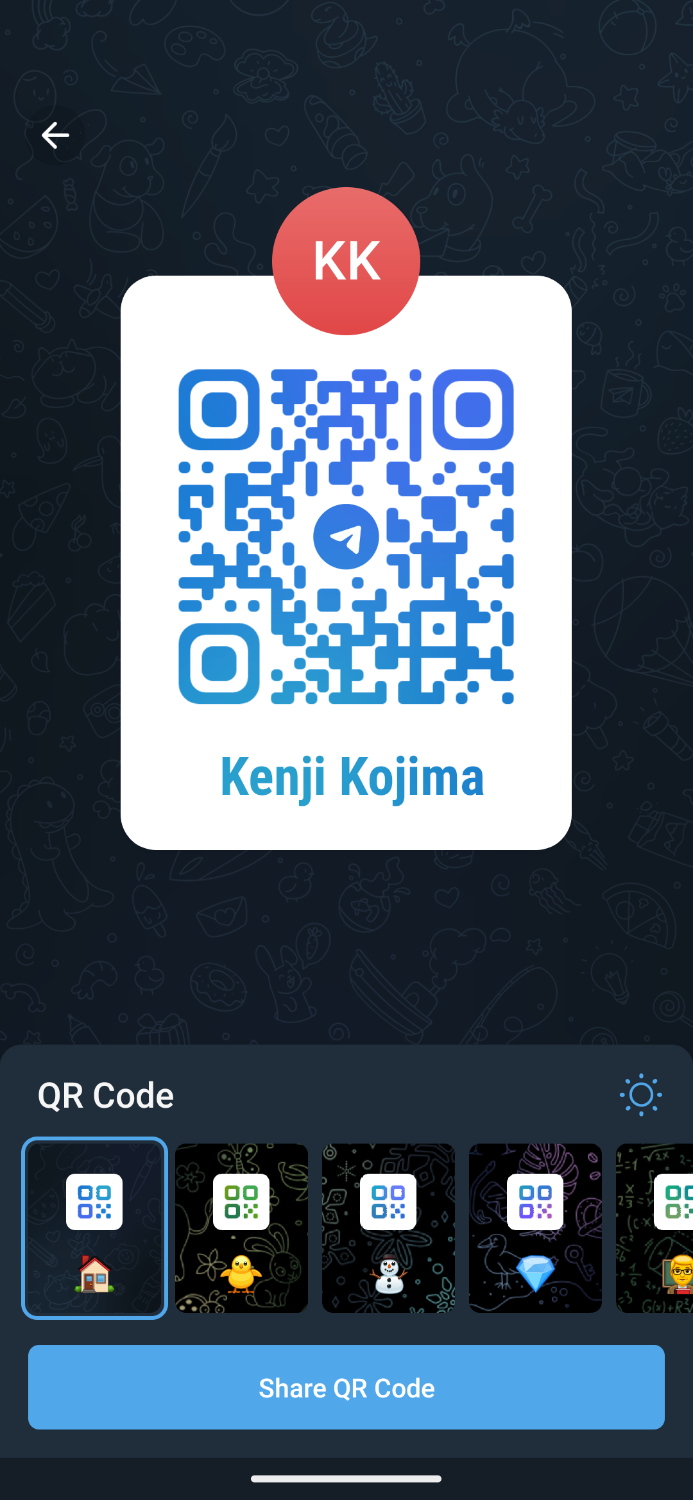This screenshot has width=693, height=1500.
Task: Apply the gem QR theme
Action: click(535, 1228)
